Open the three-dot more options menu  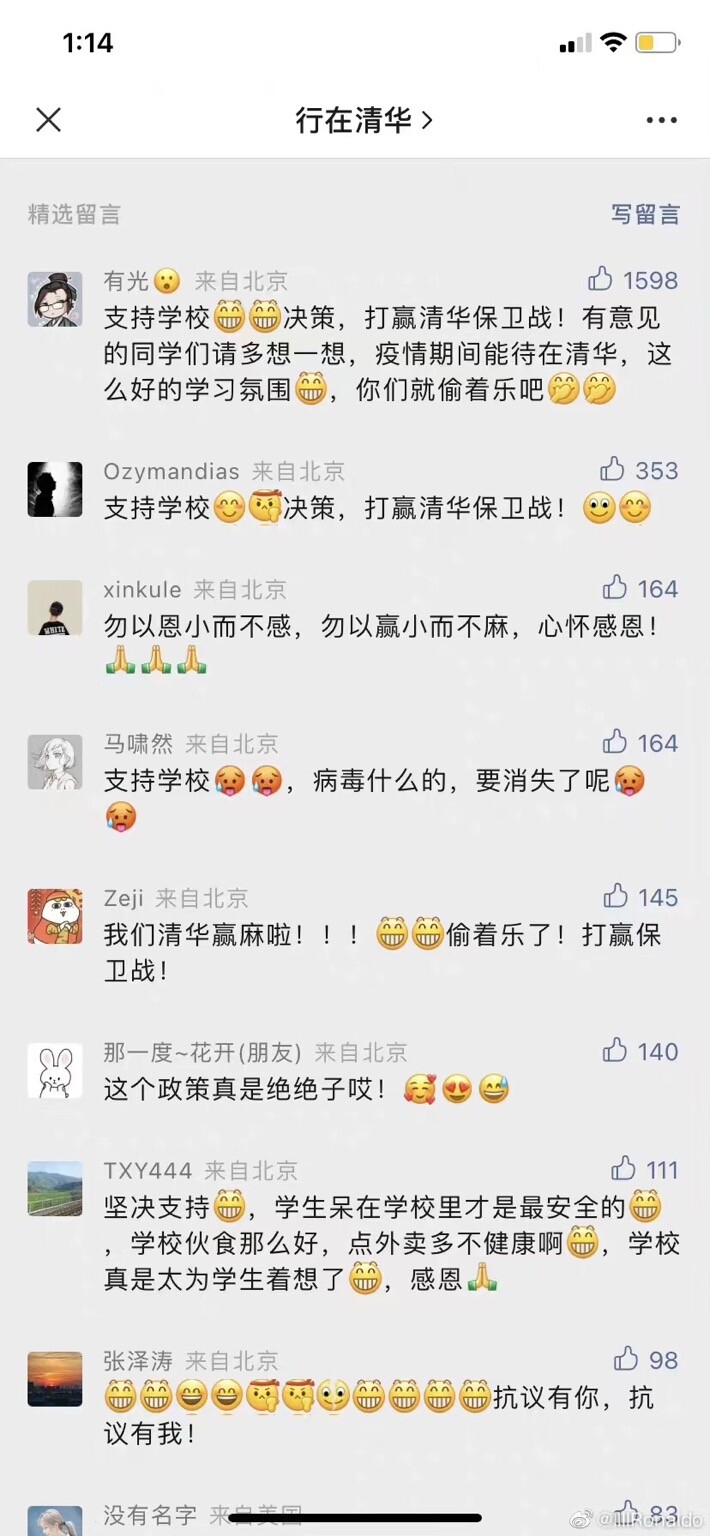coord(661,120)
